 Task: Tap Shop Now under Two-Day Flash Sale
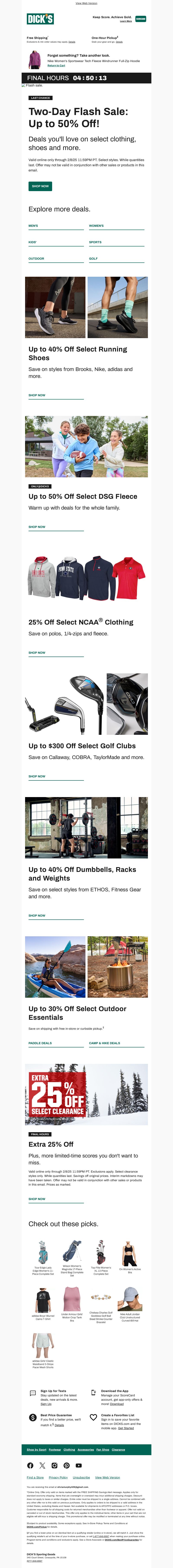(x=40, y=186)
